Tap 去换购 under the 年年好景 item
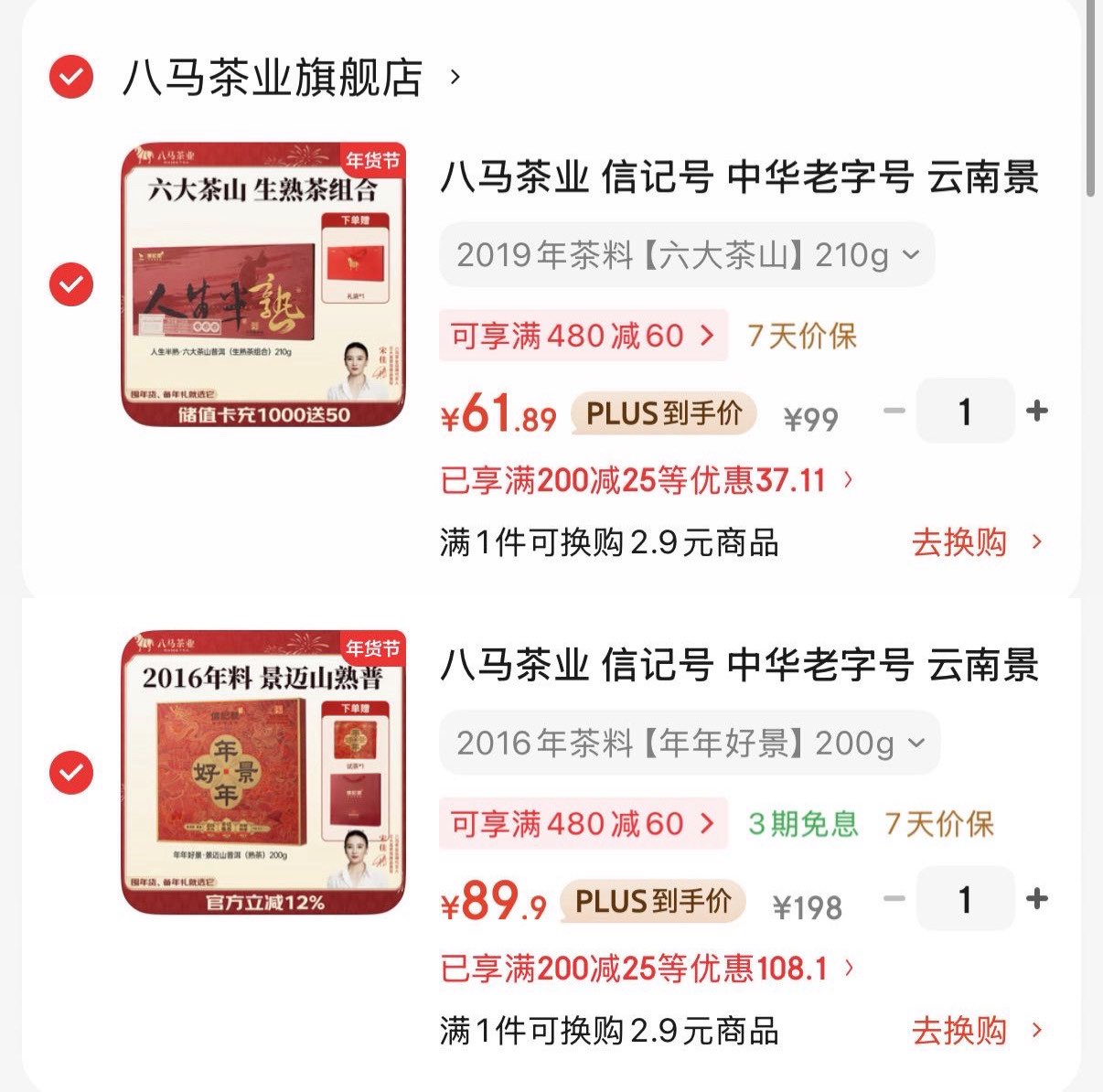Viewport: 1103px width, 1092px height. 975,1032
